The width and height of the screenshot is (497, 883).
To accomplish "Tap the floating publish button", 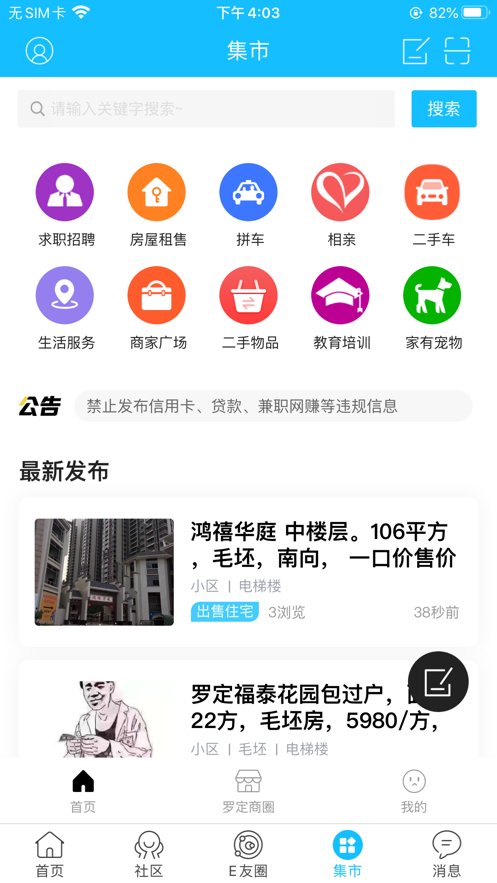I will (438, 681).
